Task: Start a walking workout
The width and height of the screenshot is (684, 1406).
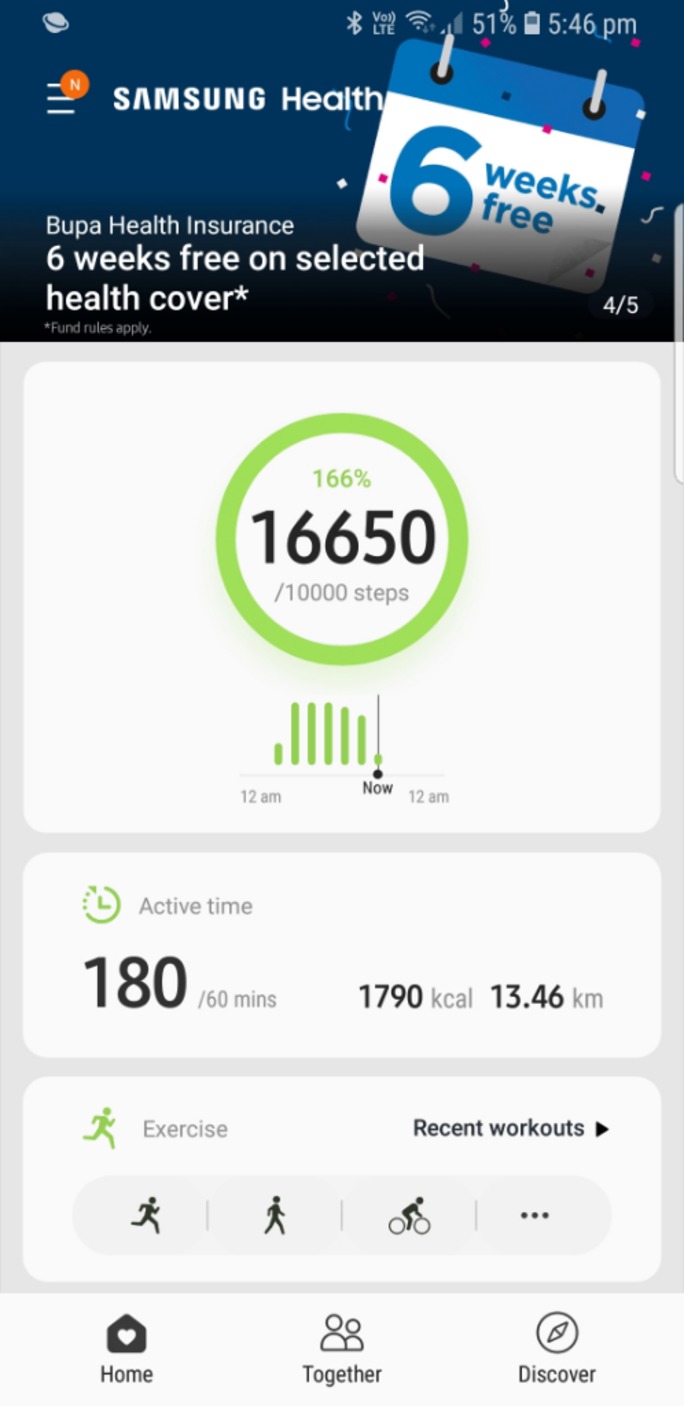Action: pos(275,1215)
